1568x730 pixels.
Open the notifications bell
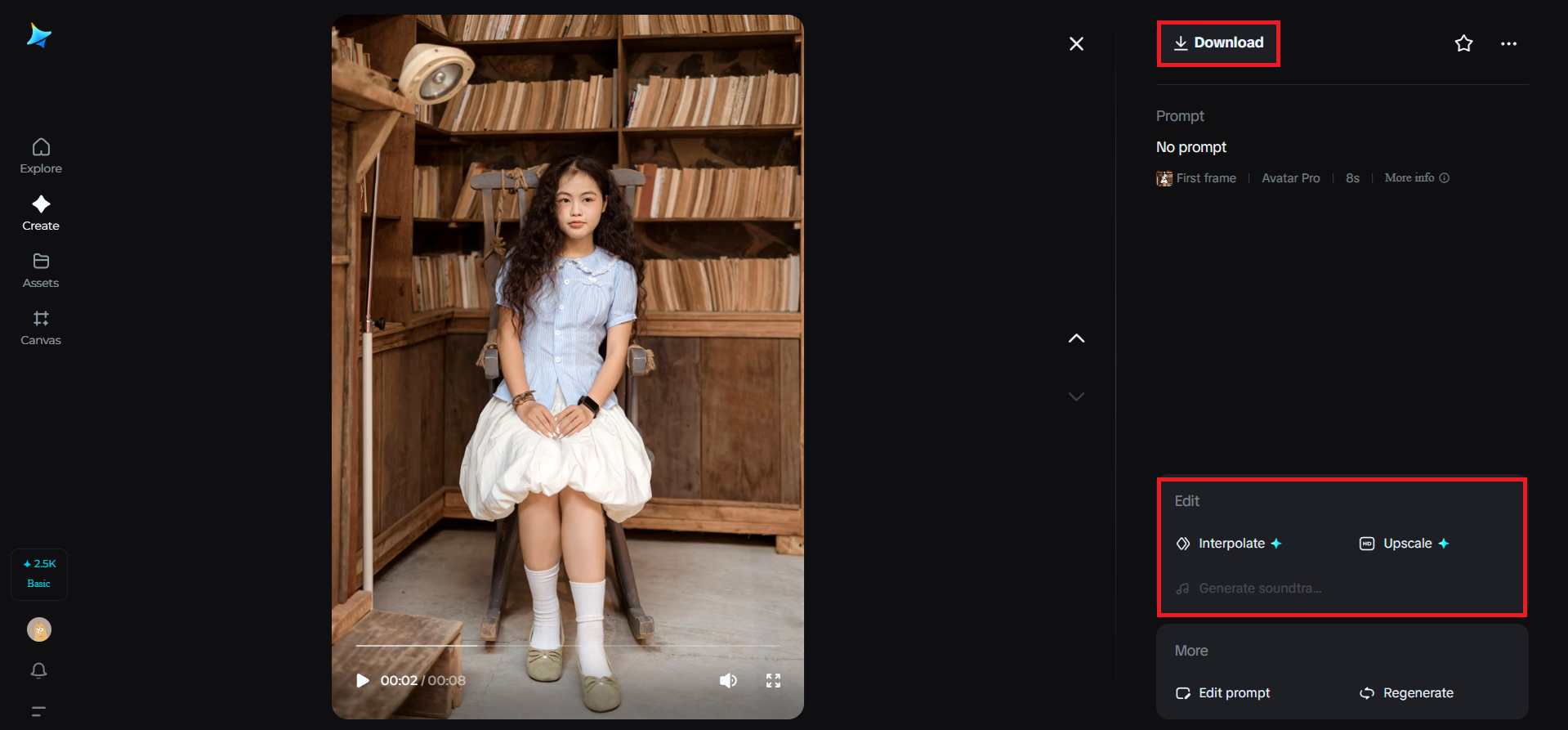(38, 670)
